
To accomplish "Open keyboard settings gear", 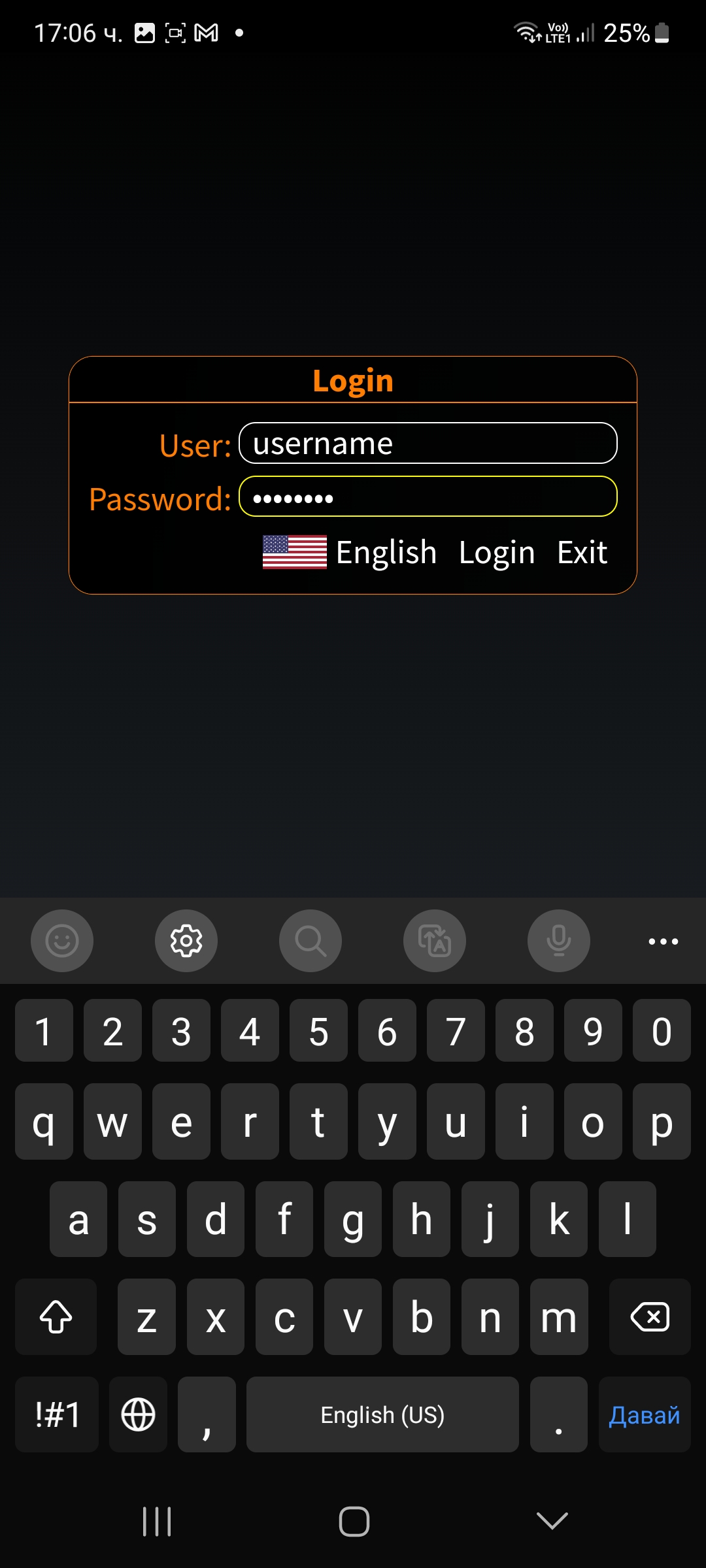I will [186, 941].
